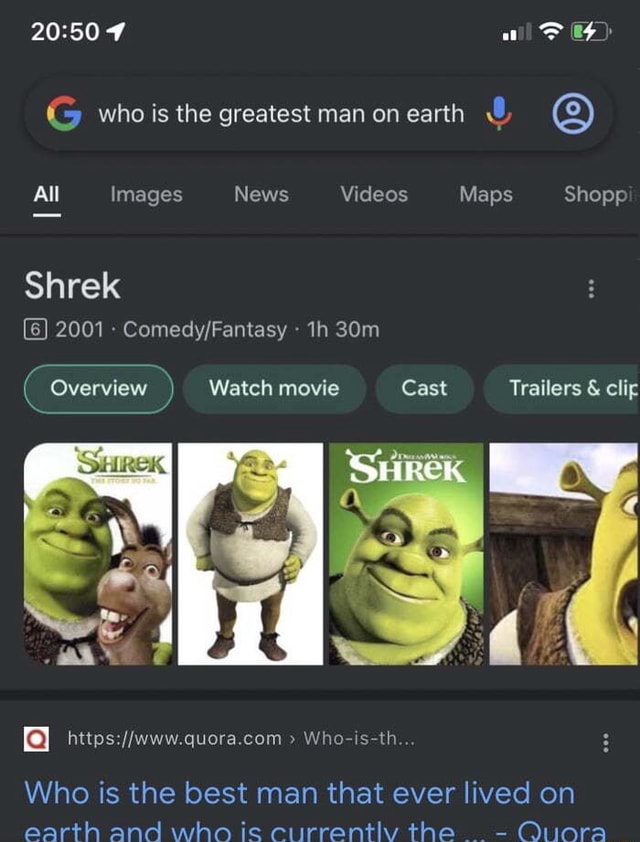Open the full-body Shrek image on white
Image resolution: width=640 pixels, height=842 pixels.
pos(251,554)
